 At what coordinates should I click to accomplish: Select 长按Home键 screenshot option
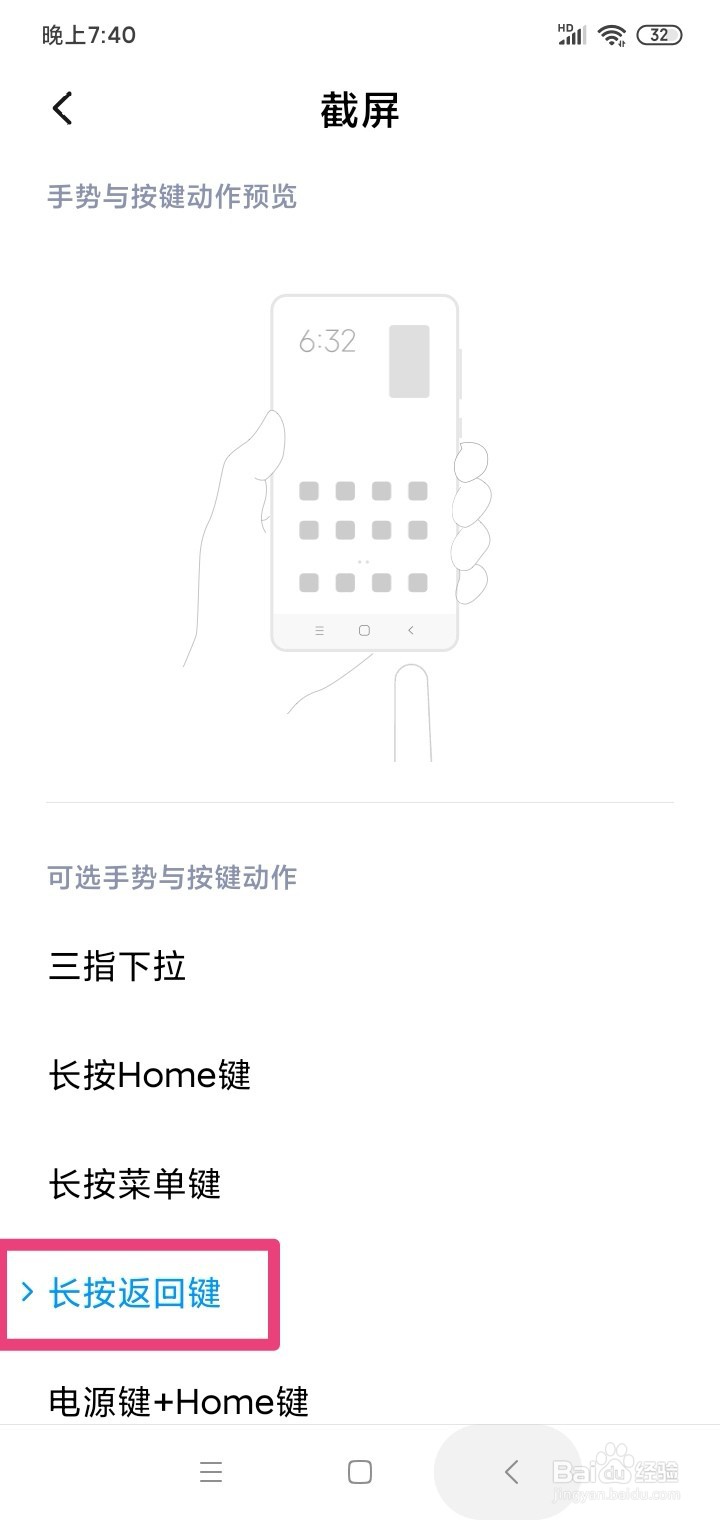[150, 1075]
